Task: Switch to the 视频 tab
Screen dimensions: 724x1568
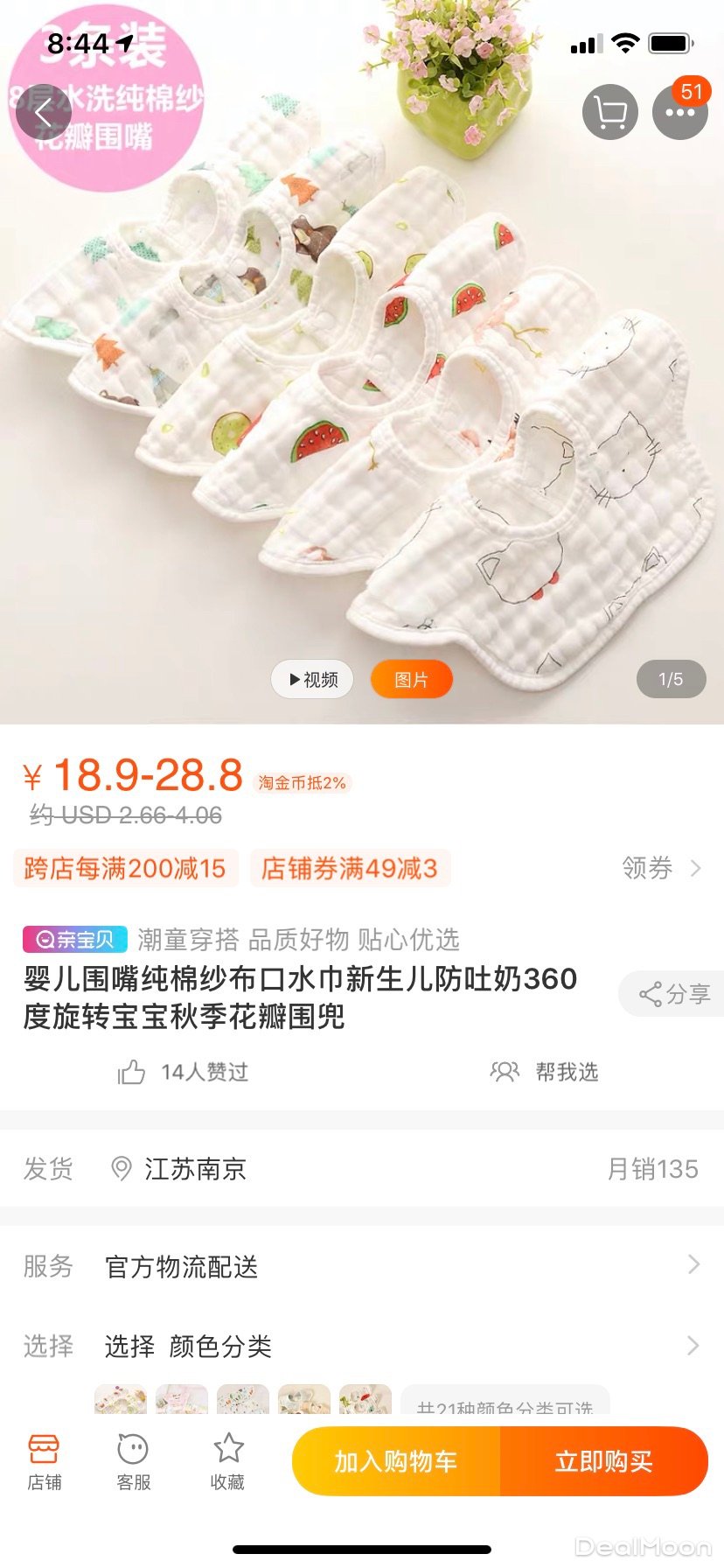Action: (313, 679)
